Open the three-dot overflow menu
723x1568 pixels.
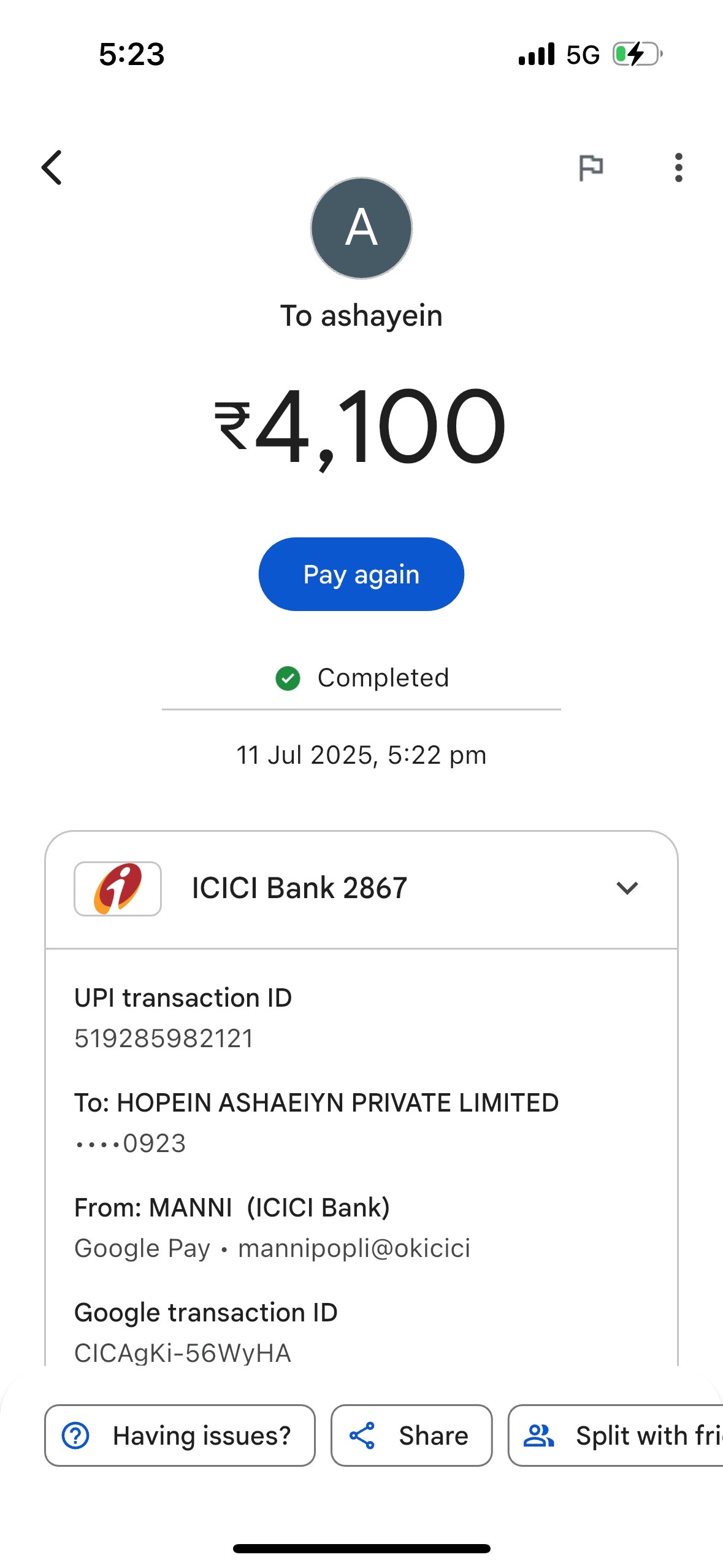pos(678,167)
